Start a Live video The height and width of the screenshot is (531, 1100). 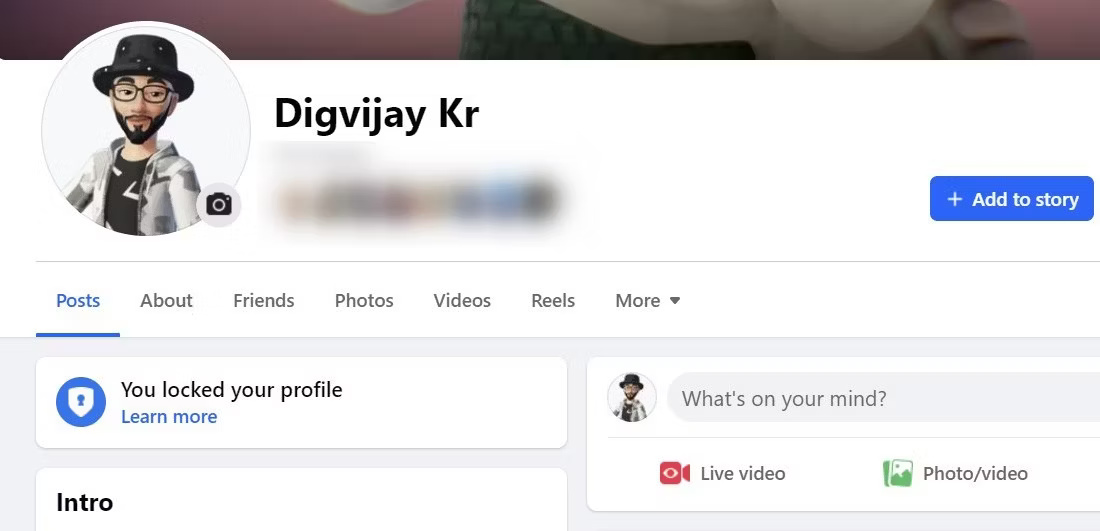(722, 473)
